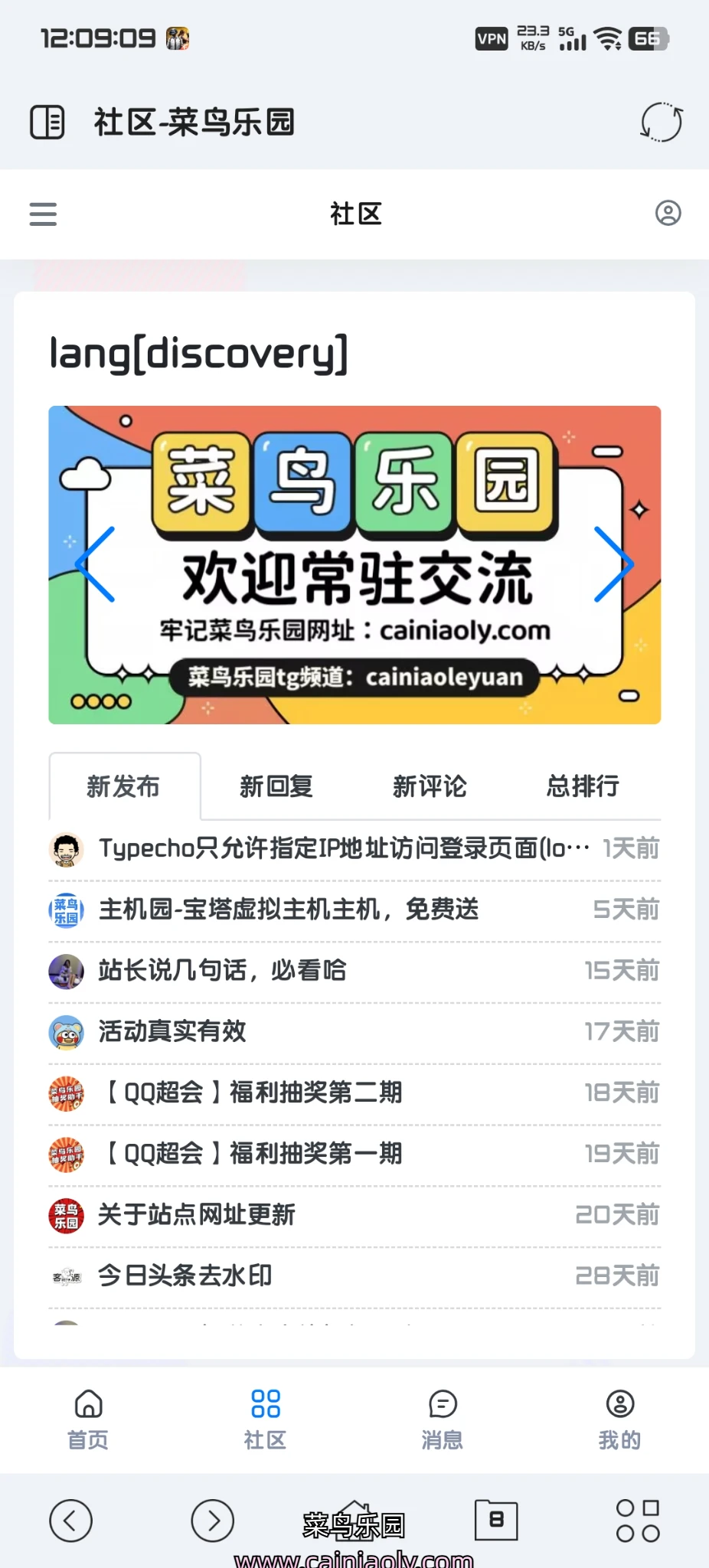Open post 站长说几句话，必看哈
The width and height of the screenshot is (709, 1568).
pyautogui.click(x=222, y=971)
